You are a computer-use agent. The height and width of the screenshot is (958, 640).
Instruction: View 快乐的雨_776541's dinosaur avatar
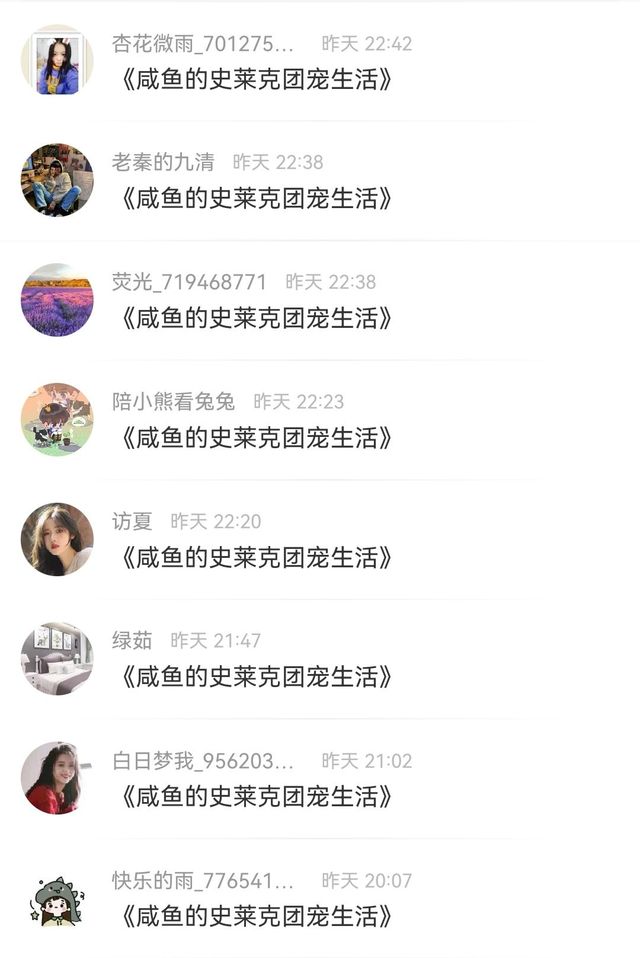(x=57, y=899)
